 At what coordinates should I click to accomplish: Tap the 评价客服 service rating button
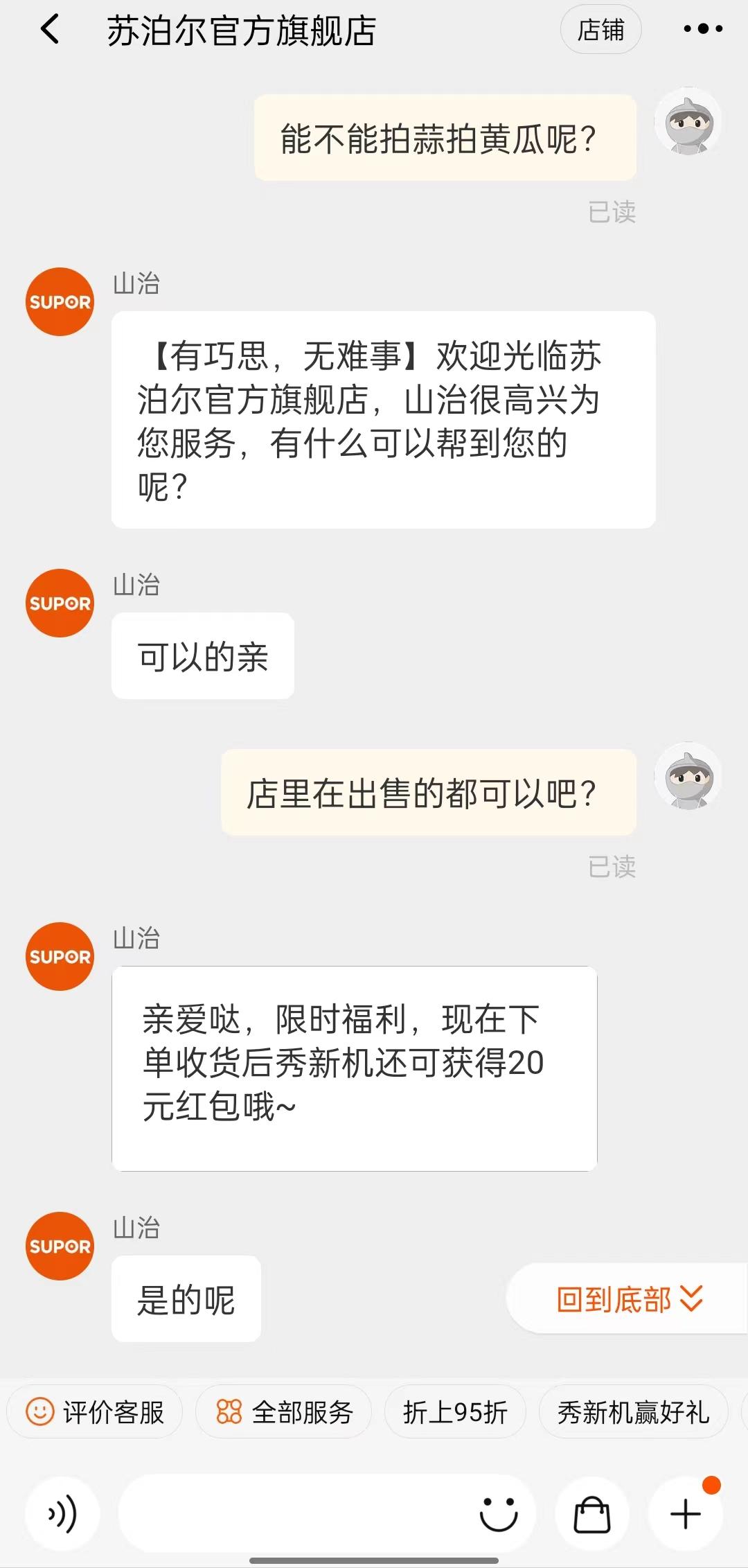click(x=95, y=1411)
